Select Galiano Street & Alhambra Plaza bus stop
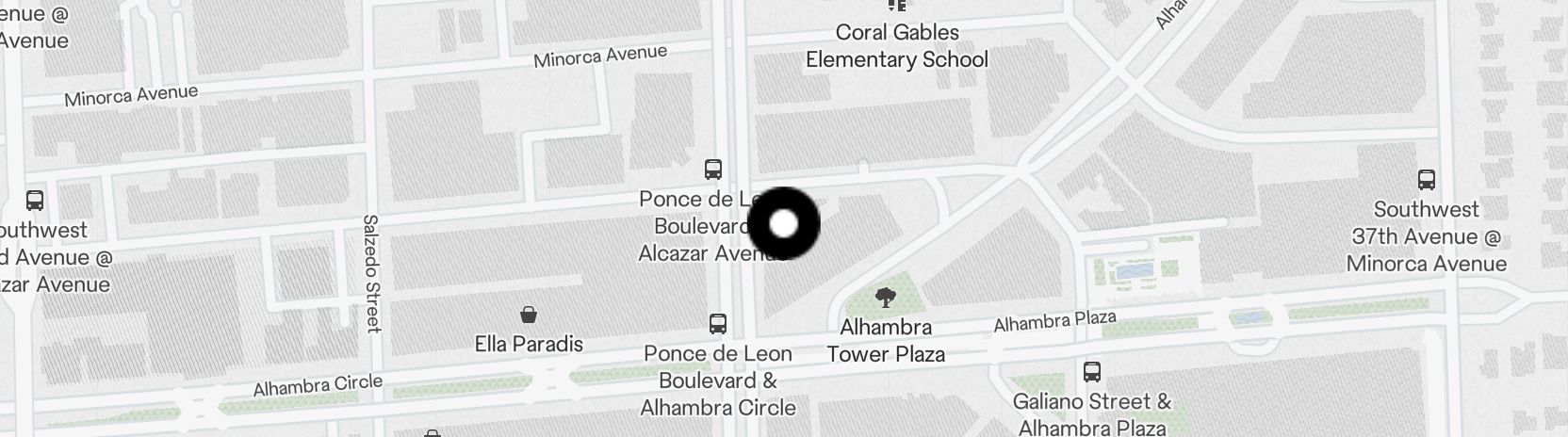 (x=1092, y=372)
